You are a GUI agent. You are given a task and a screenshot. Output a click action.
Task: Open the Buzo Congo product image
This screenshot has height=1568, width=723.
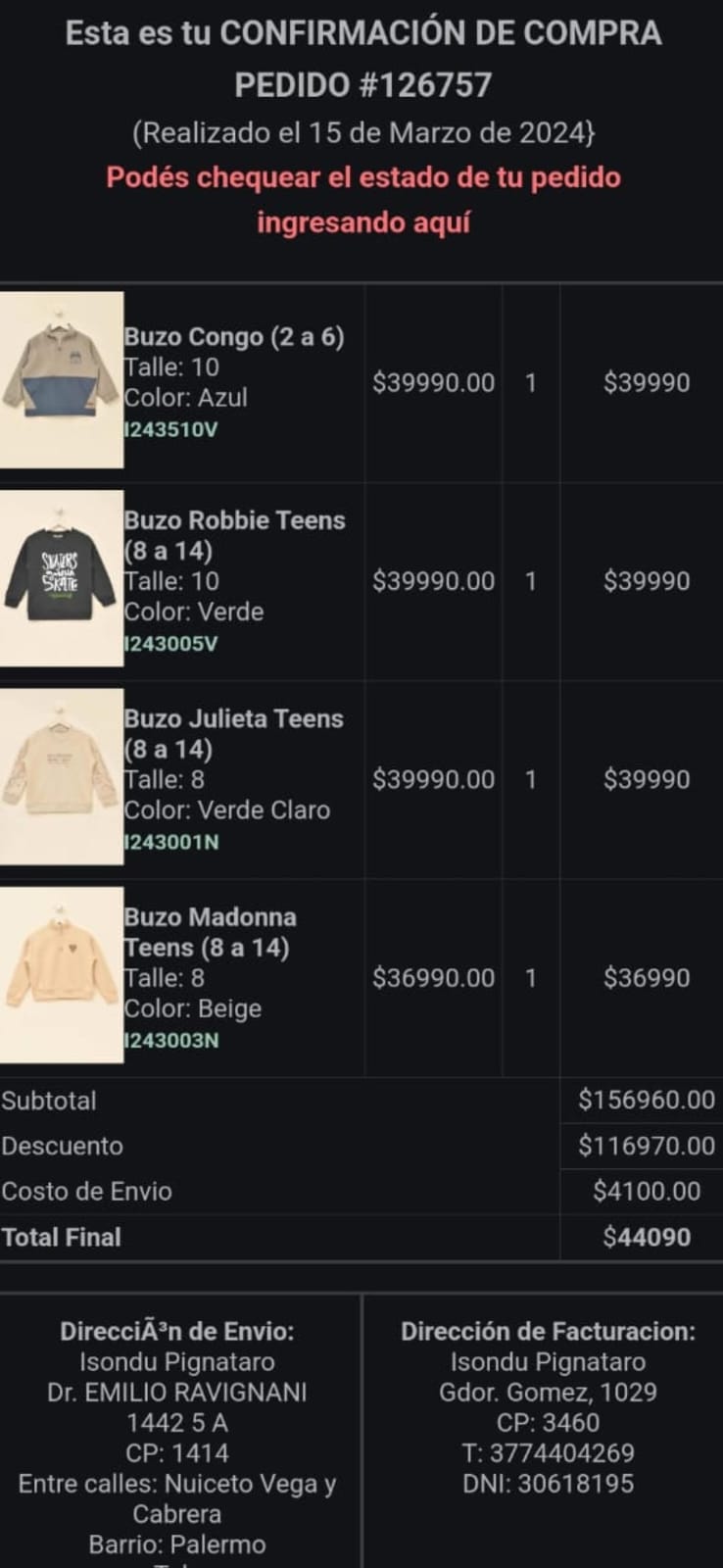pyautogui.click(x=62, y=380)
